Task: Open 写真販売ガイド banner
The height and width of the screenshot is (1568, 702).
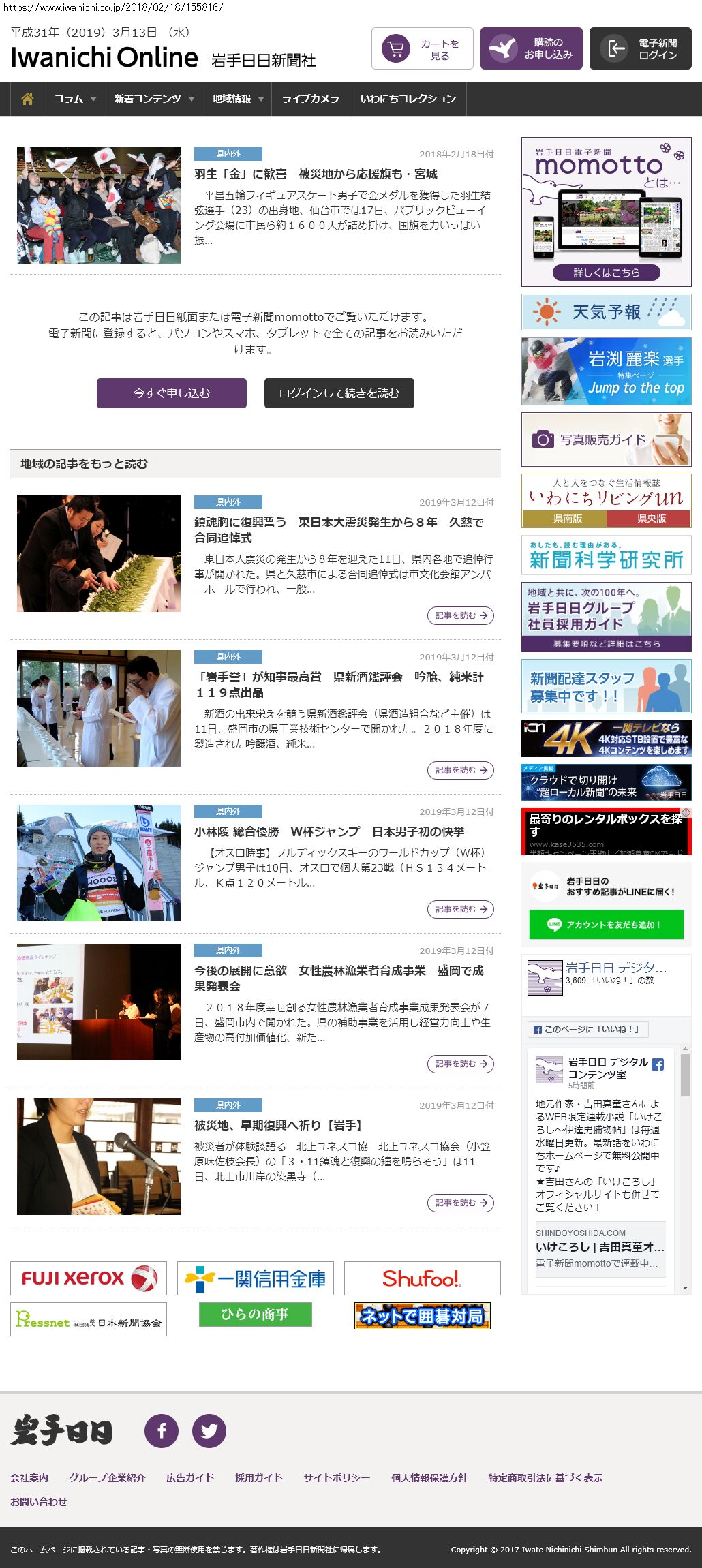Action: tap(606, 440)
